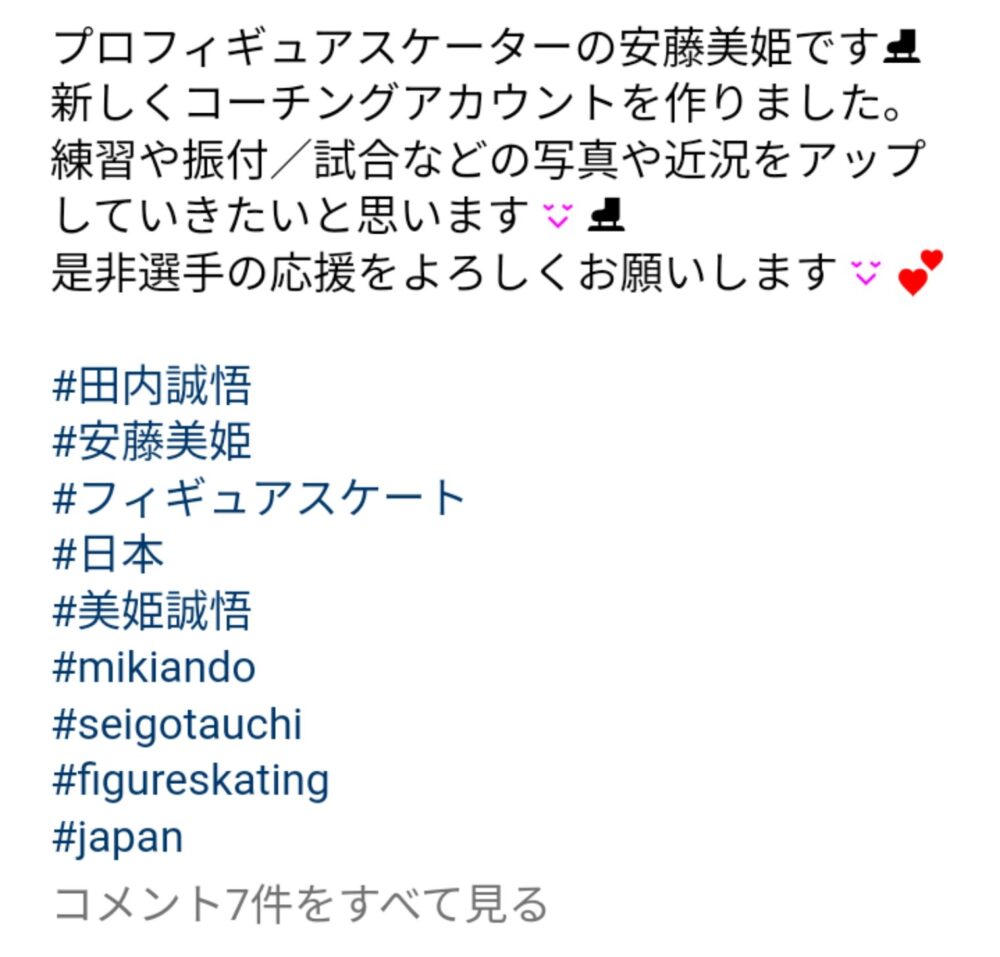Open the #seigotauchi hashtag
This screenshot has height=957, width=1000.
click(x=176, y=724)
